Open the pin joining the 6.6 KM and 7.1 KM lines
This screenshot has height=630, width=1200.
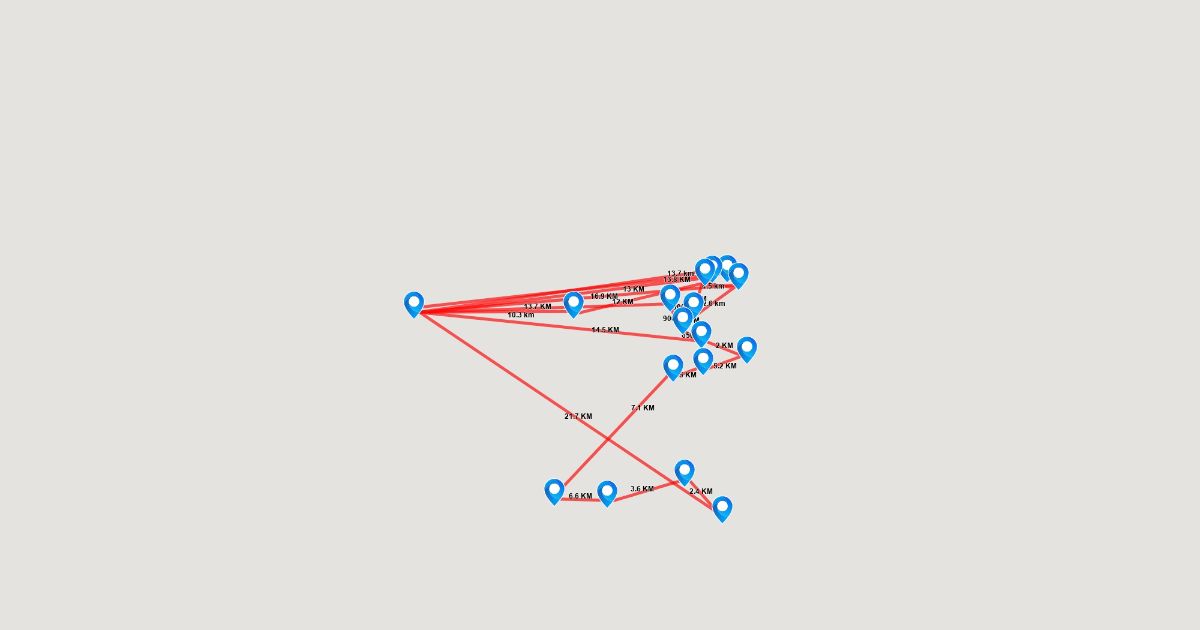554,491
